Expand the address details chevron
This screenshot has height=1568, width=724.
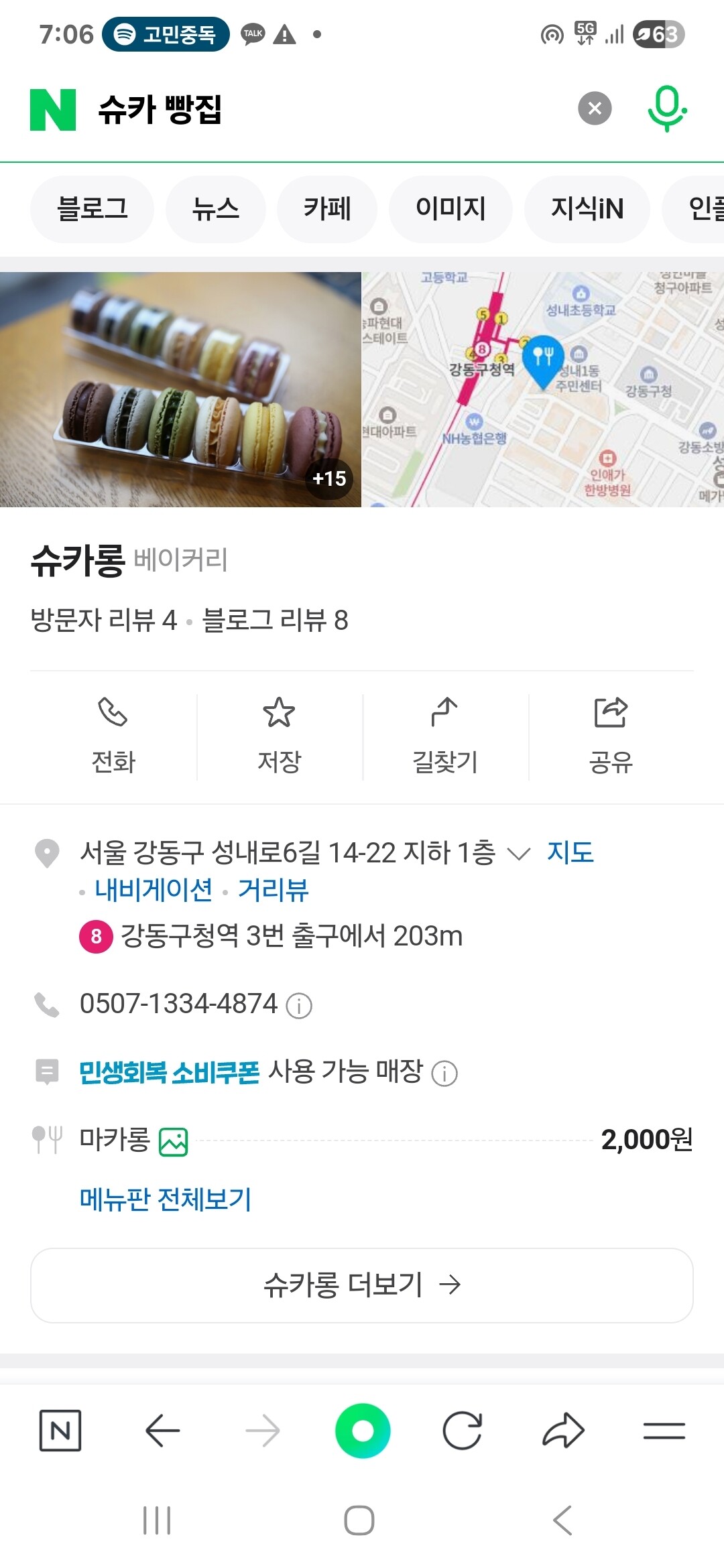(x=519, y=853)
